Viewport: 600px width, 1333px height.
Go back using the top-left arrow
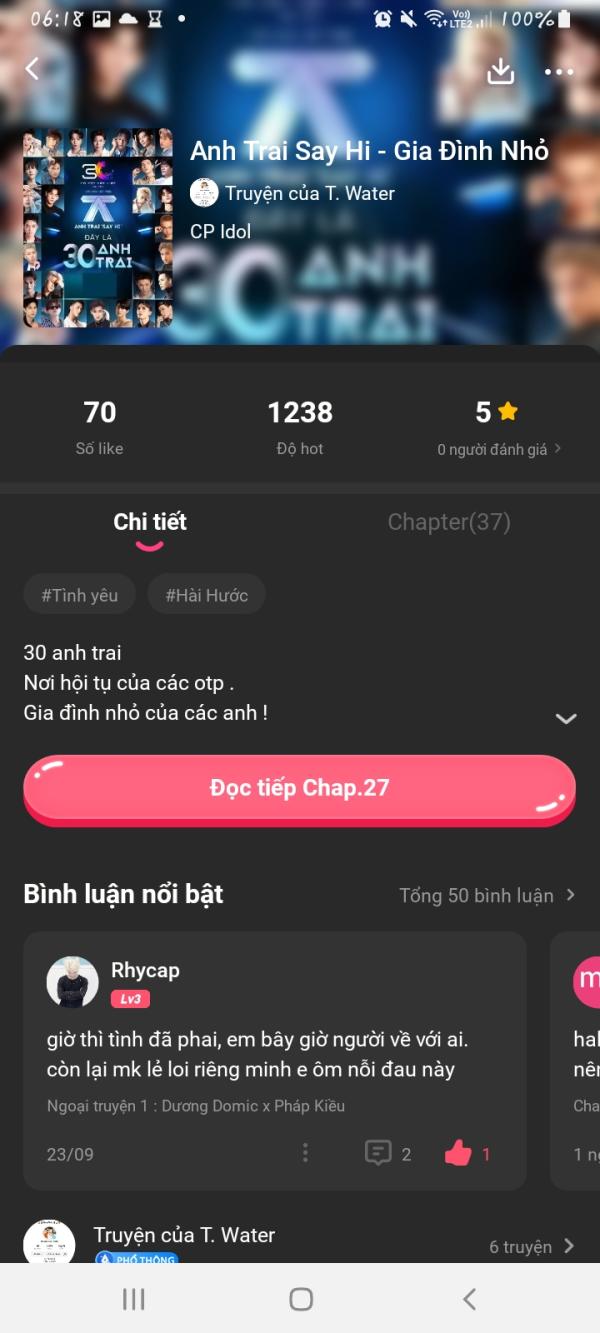point(32,69)
